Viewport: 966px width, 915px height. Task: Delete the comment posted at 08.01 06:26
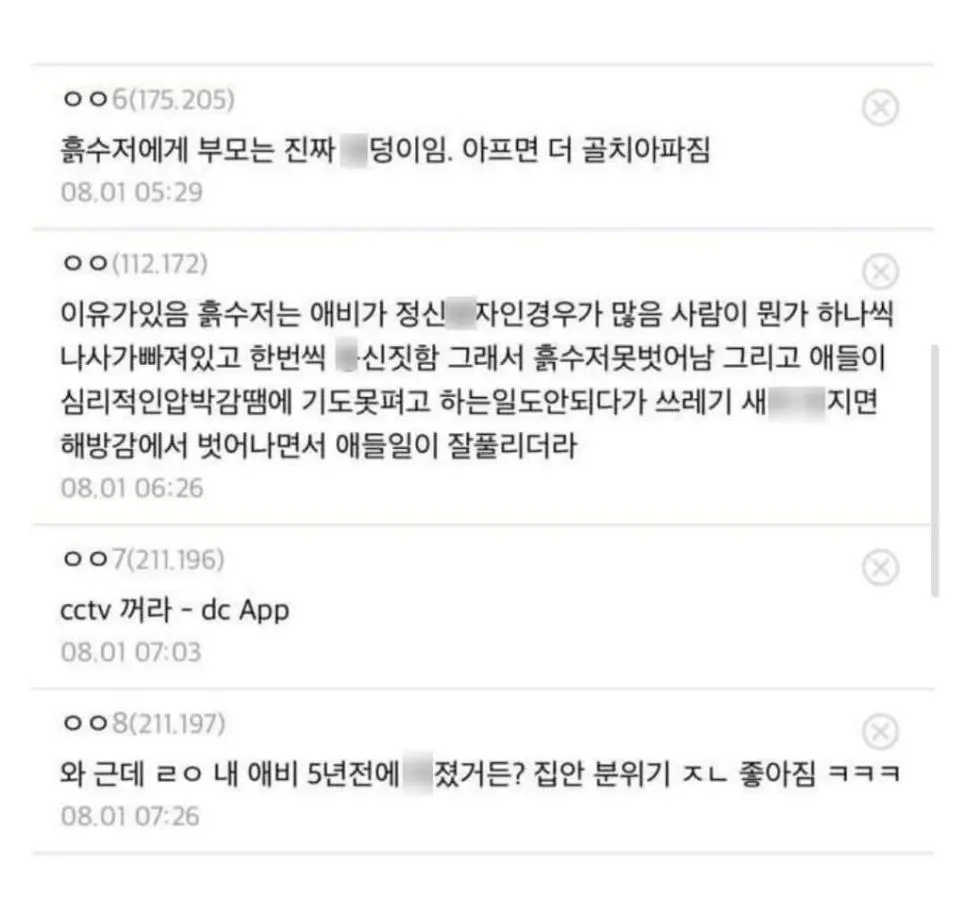pos(880,271)
